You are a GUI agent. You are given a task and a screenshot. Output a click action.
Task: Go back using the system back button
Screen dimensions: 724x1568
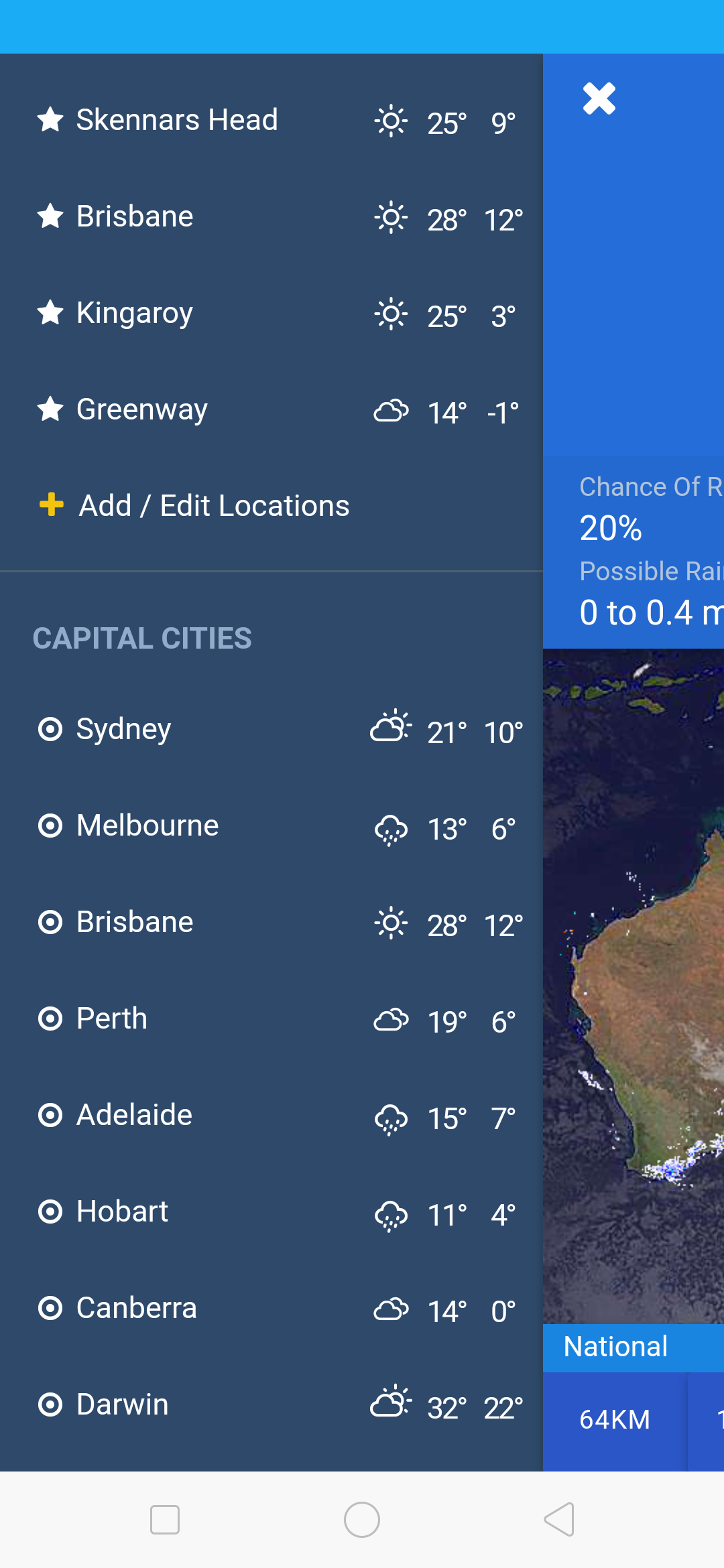pos(560,1519)
